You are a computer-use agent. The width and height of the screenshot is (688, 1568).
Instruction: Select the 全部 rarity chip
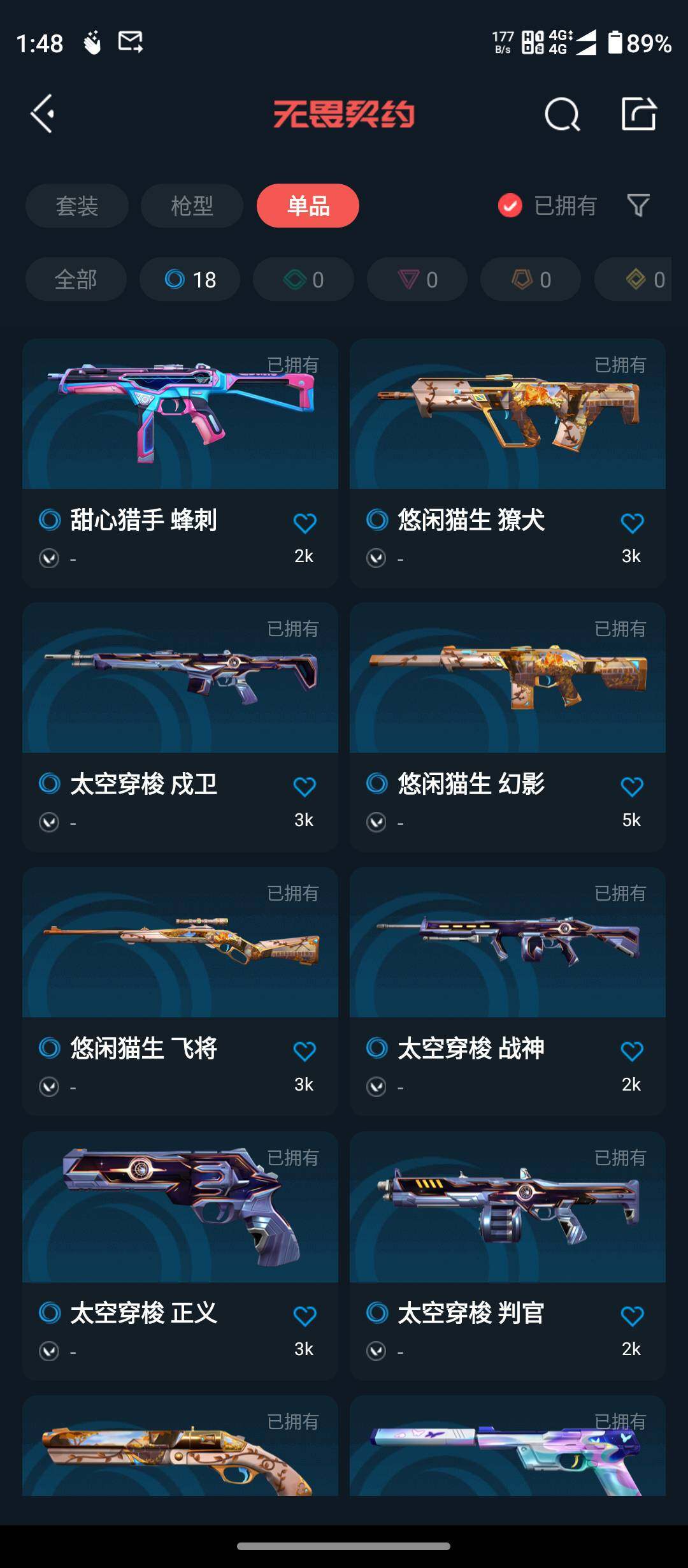click(76, 279)
